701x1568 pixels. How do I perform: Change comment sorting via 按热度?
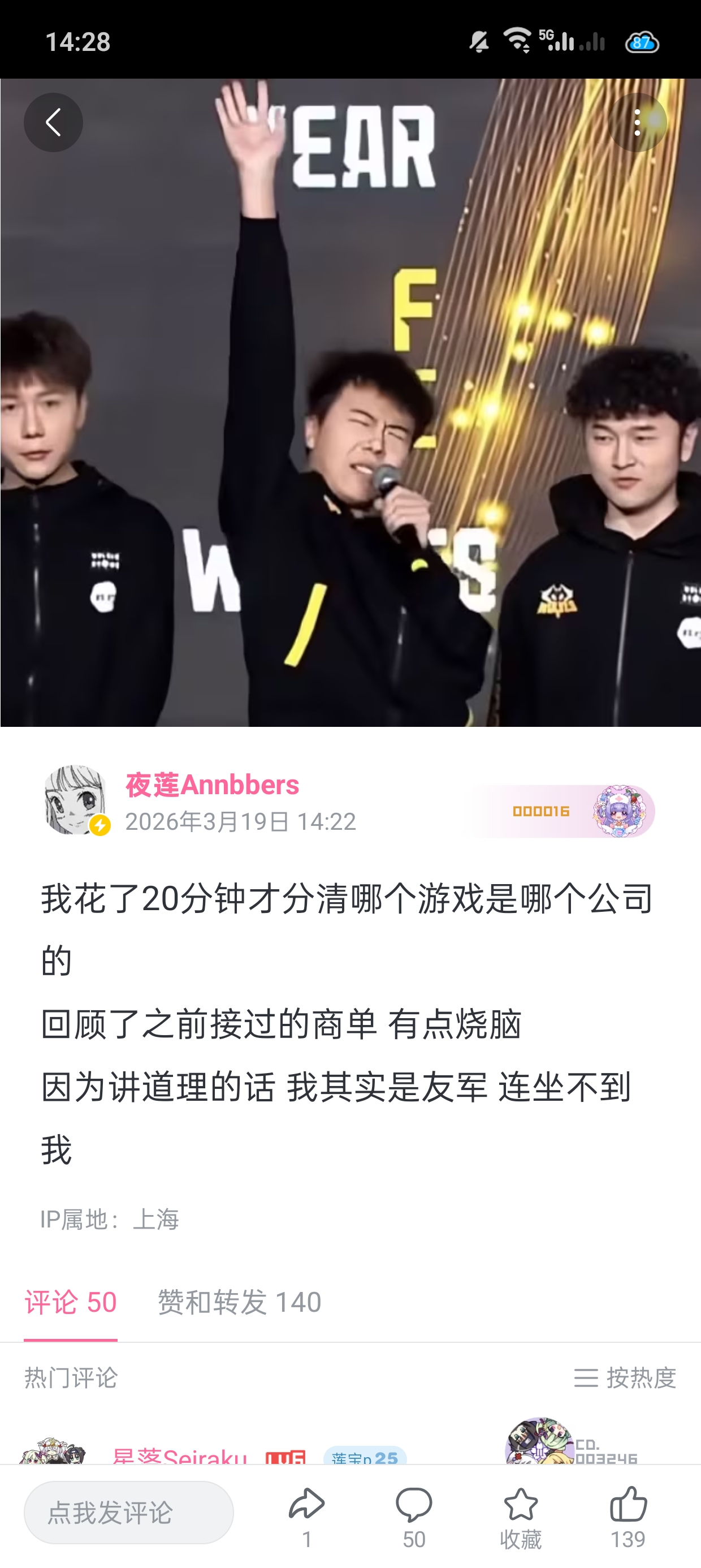click(x=625, y=1377)
